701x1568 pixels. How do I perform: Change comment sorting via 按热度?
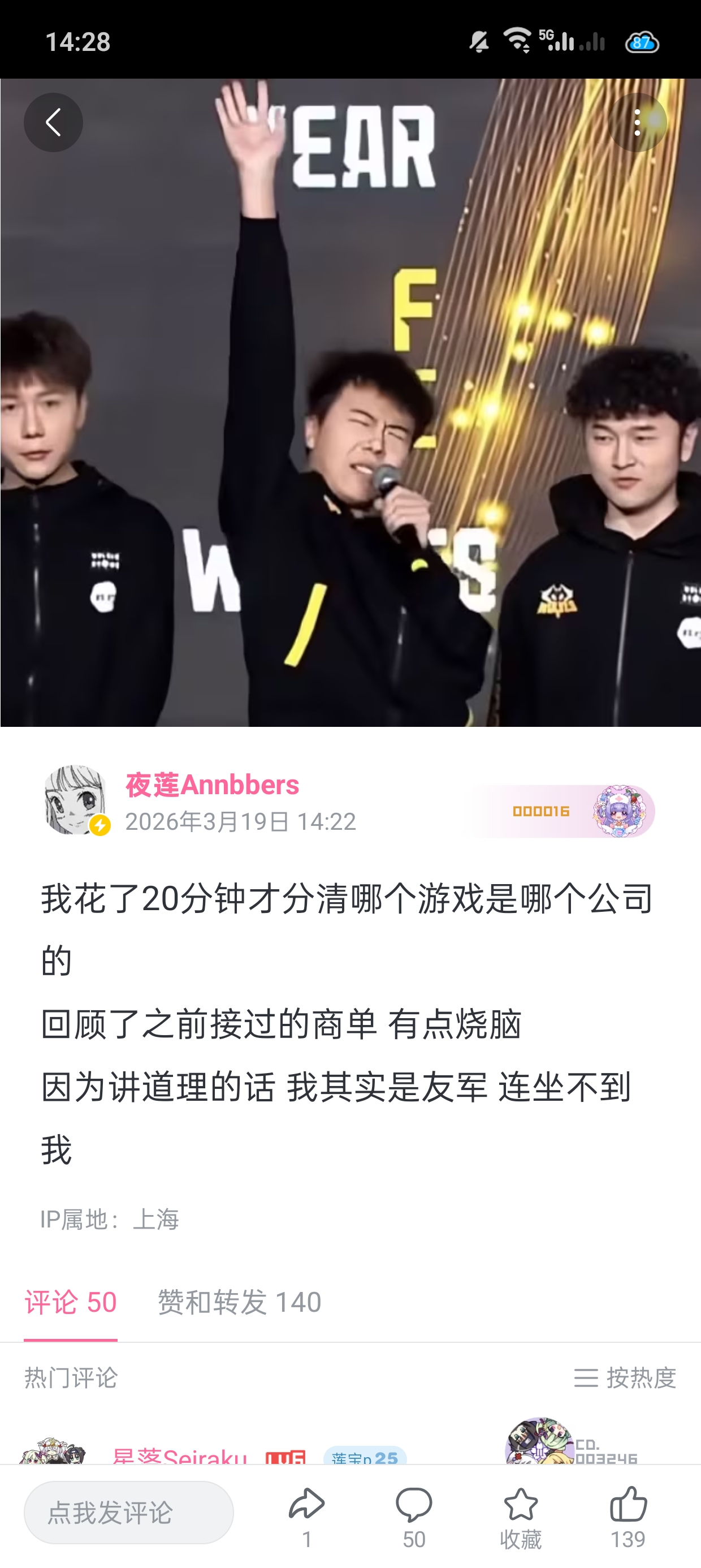click(x=625, y=1377)
